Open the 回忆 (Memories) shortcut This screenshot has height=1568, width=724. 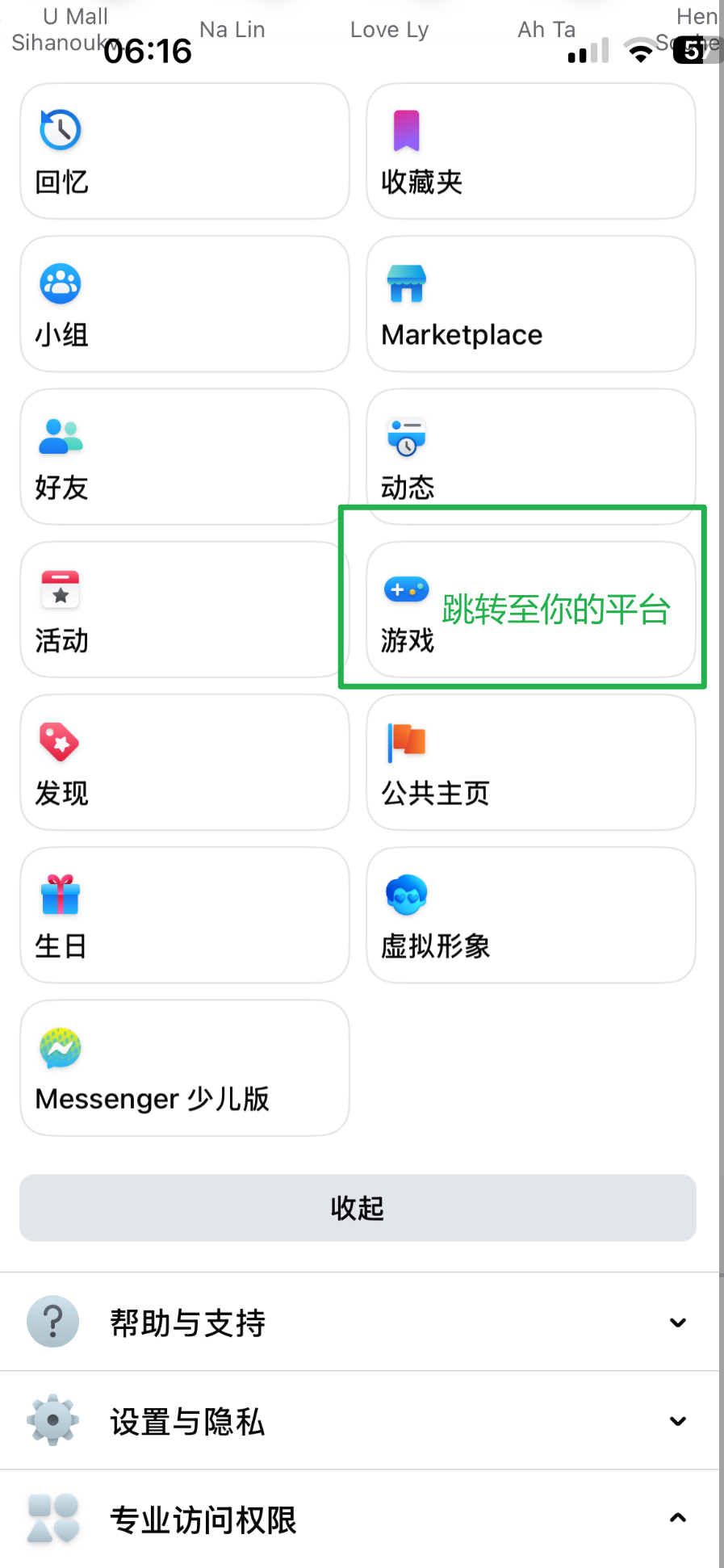click(184, 151)
